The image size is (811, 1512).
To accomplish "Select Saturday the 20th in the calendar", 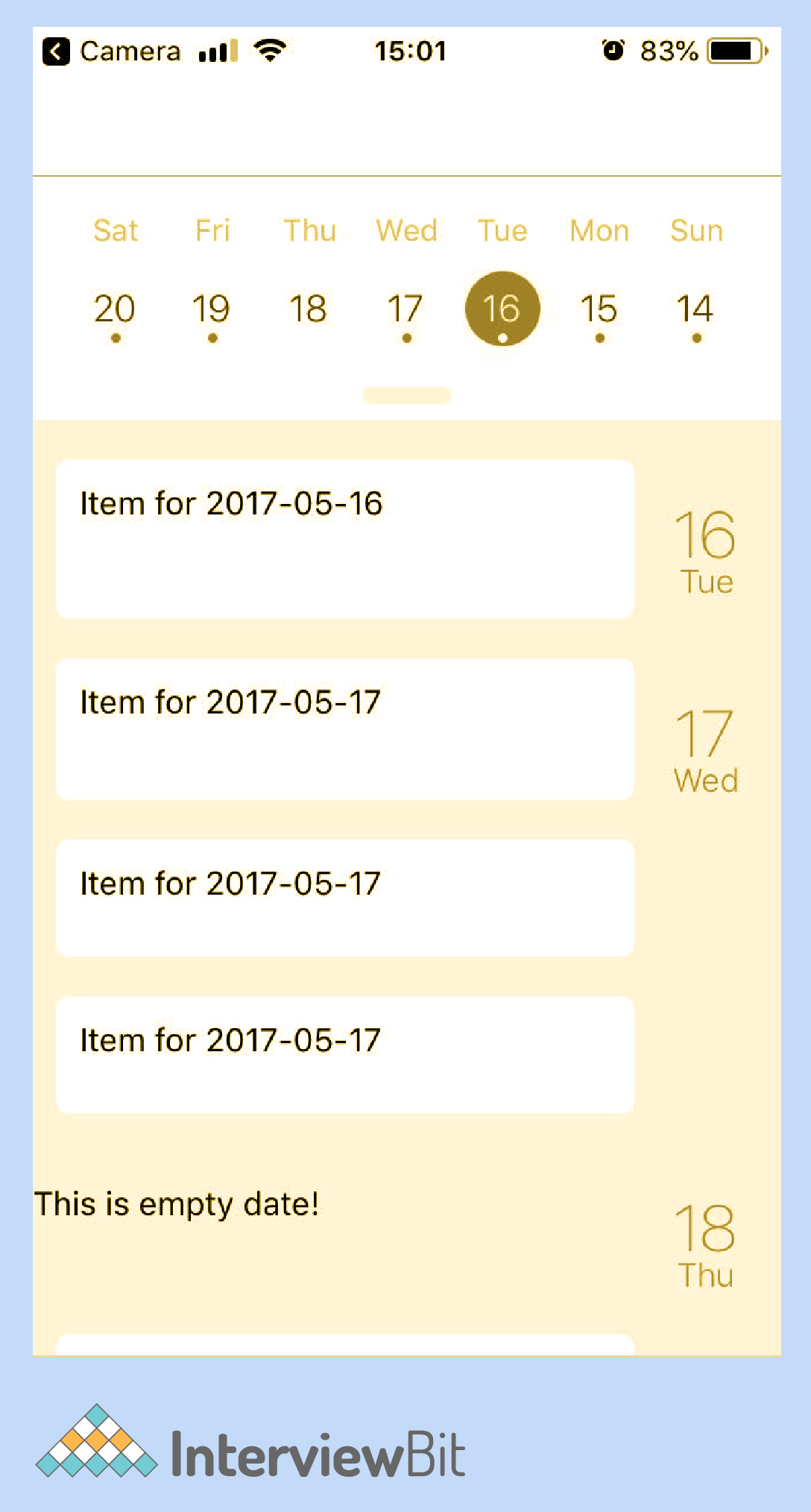I will click(x=115, y=309).
